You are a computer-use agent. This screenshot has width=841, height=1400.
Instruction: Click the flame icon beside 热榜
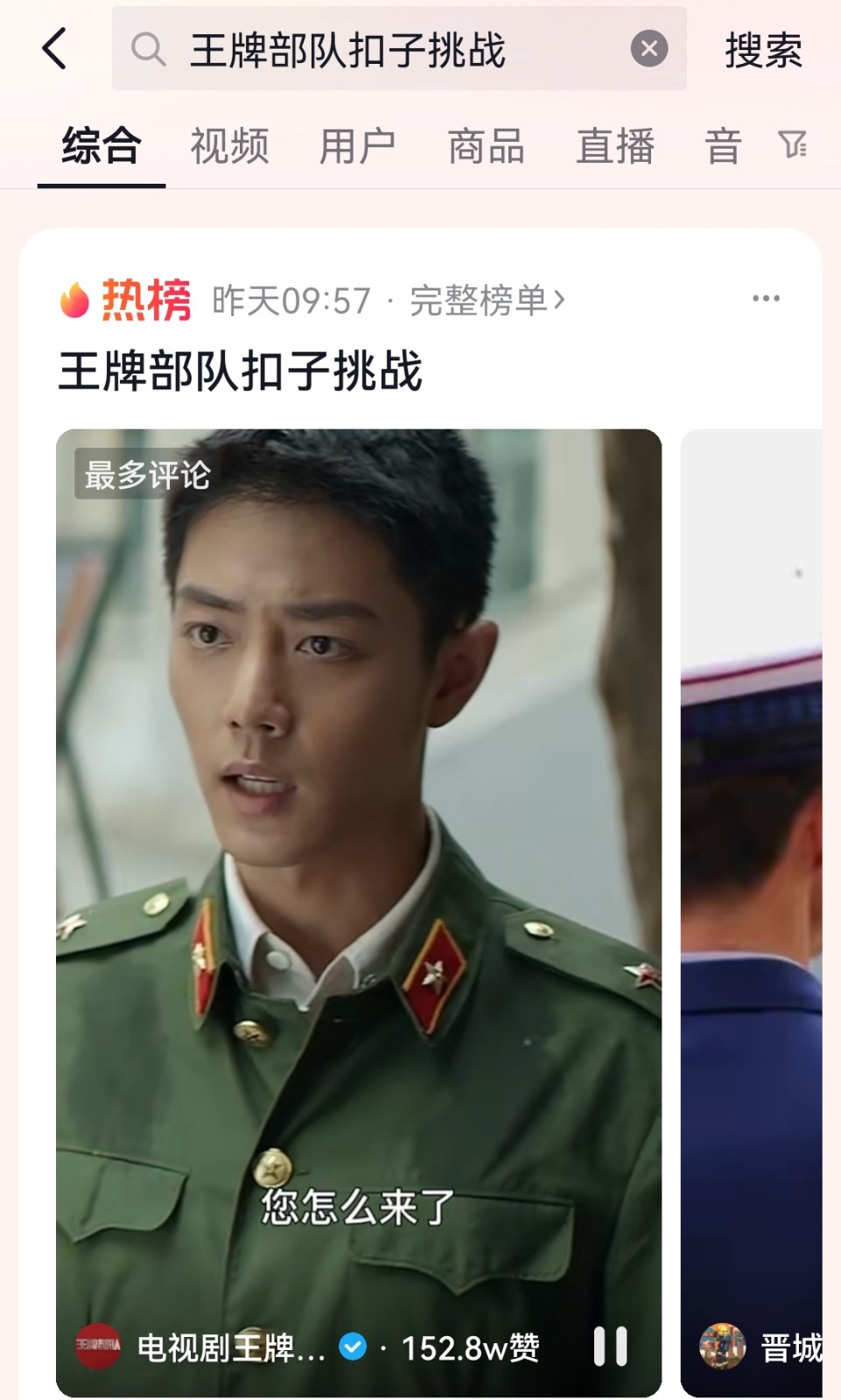pyautogui.click(x=74, y=297)
